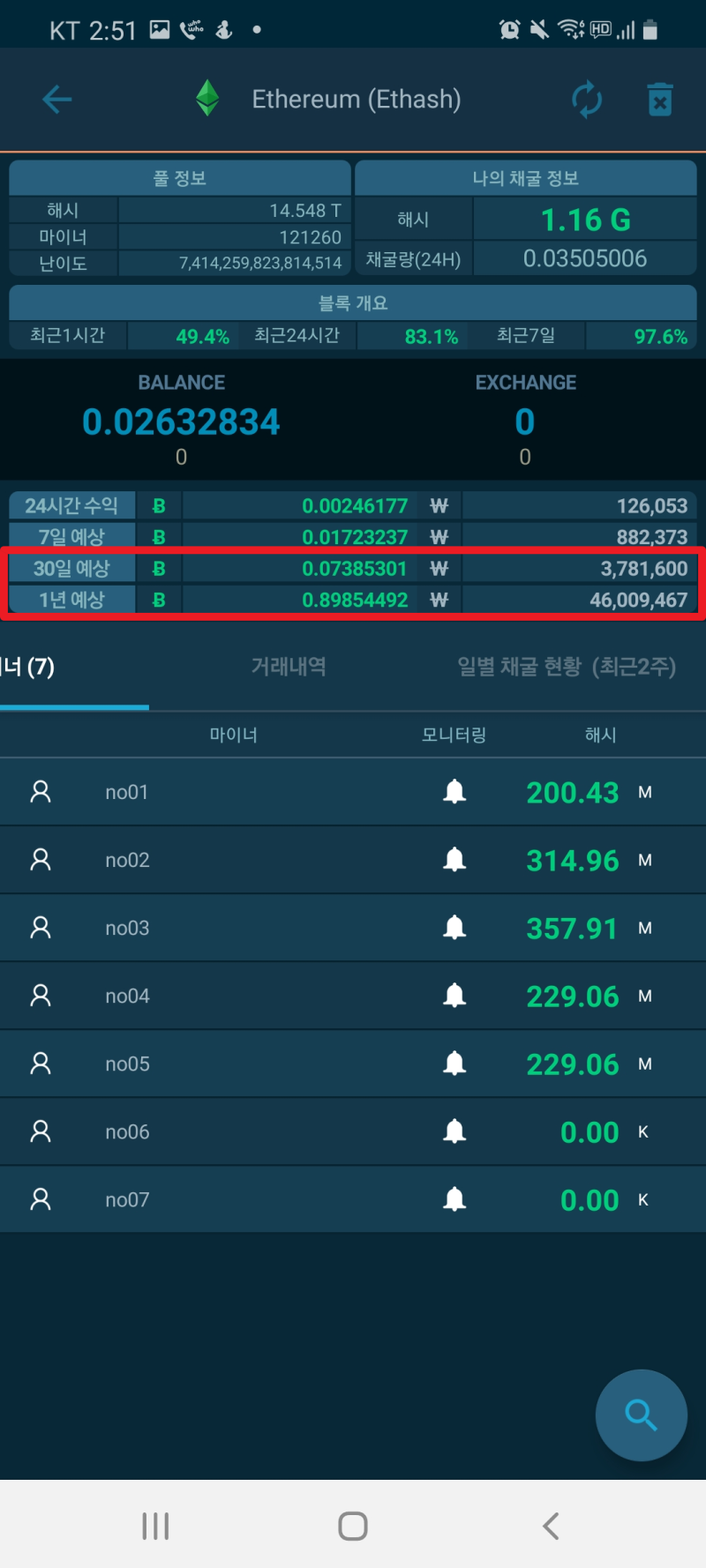Tap the 1.16 G hashrate value
Image resolution: width=706 pixels, height=1568 pixels.
(x=584, y=219)
